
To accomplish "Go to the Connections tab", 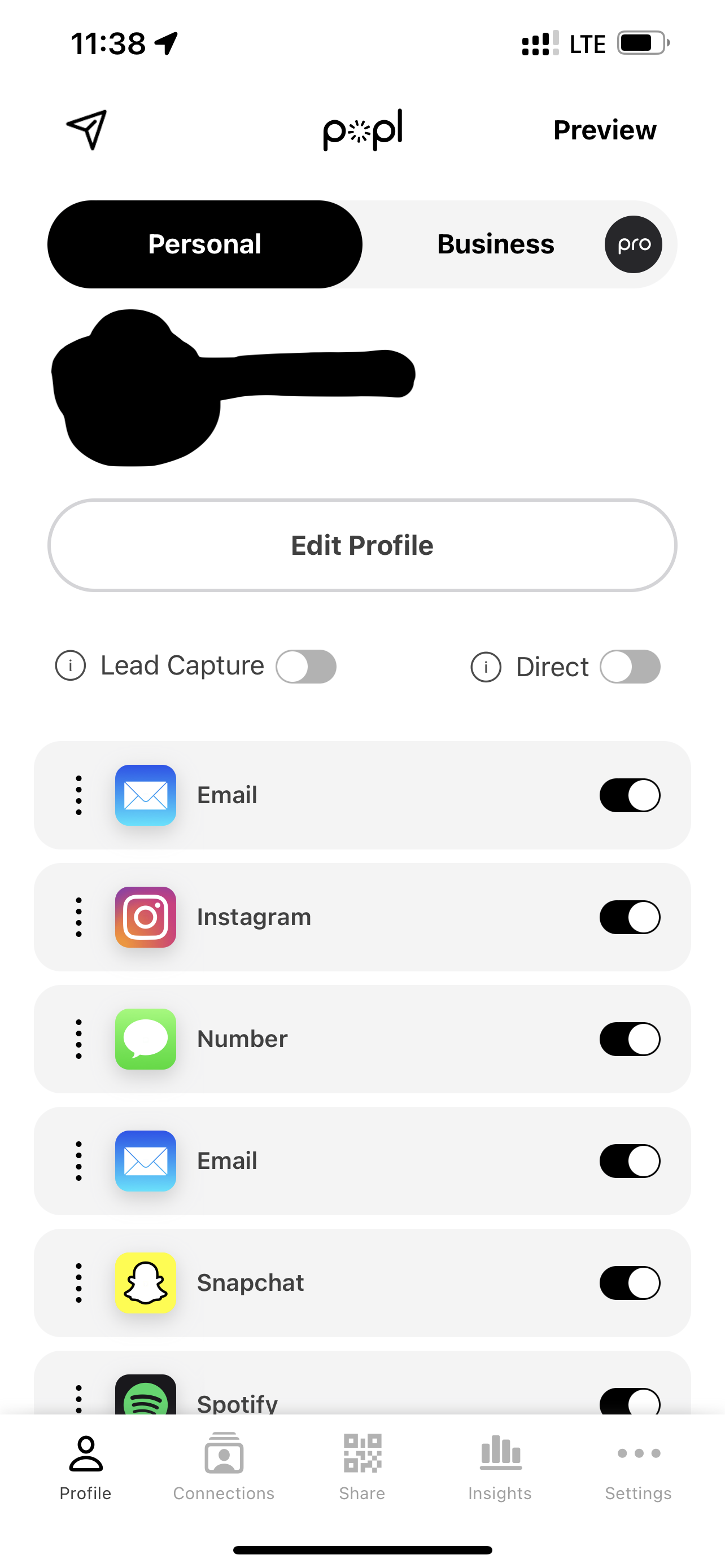I will tap(224, 1467).
